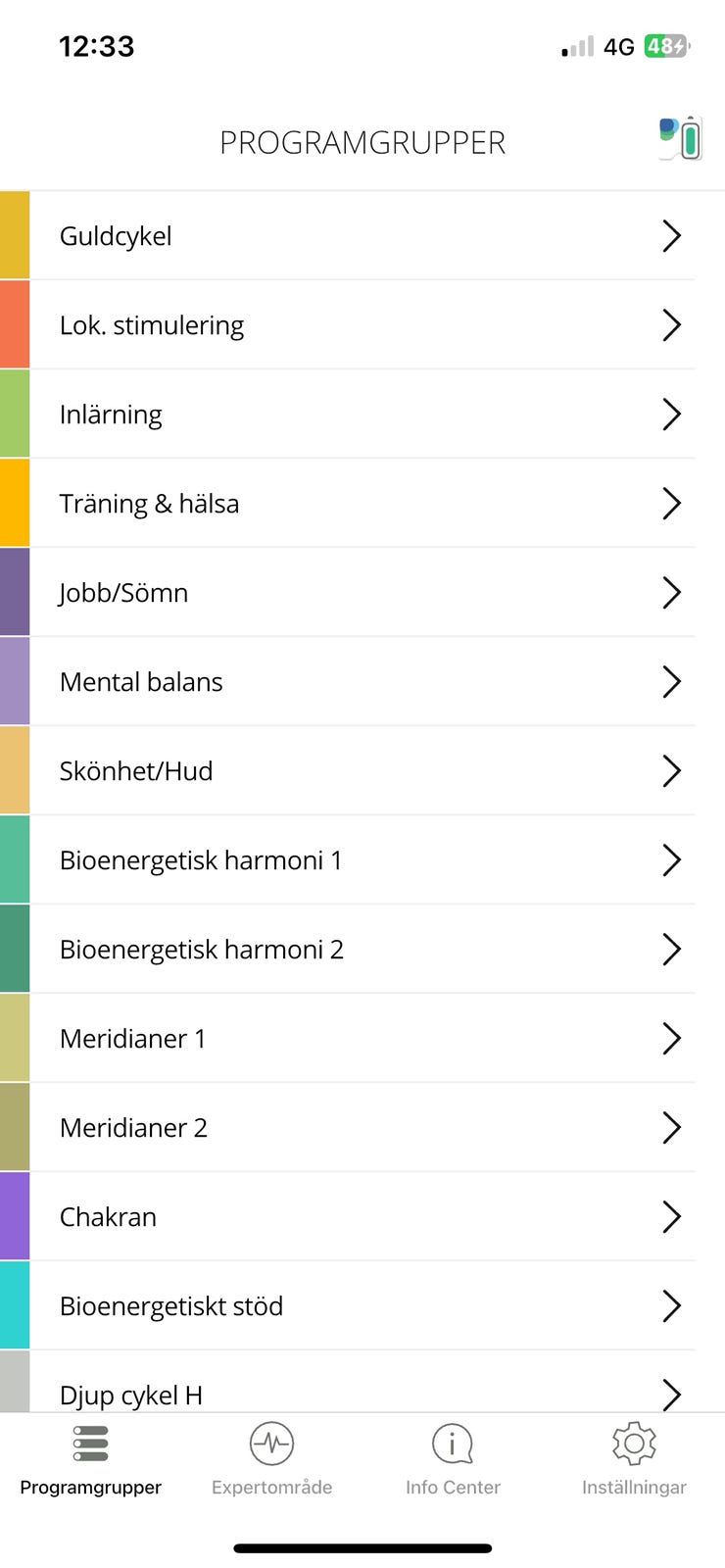Open Lok. stimulering programs

coord(362,324)
